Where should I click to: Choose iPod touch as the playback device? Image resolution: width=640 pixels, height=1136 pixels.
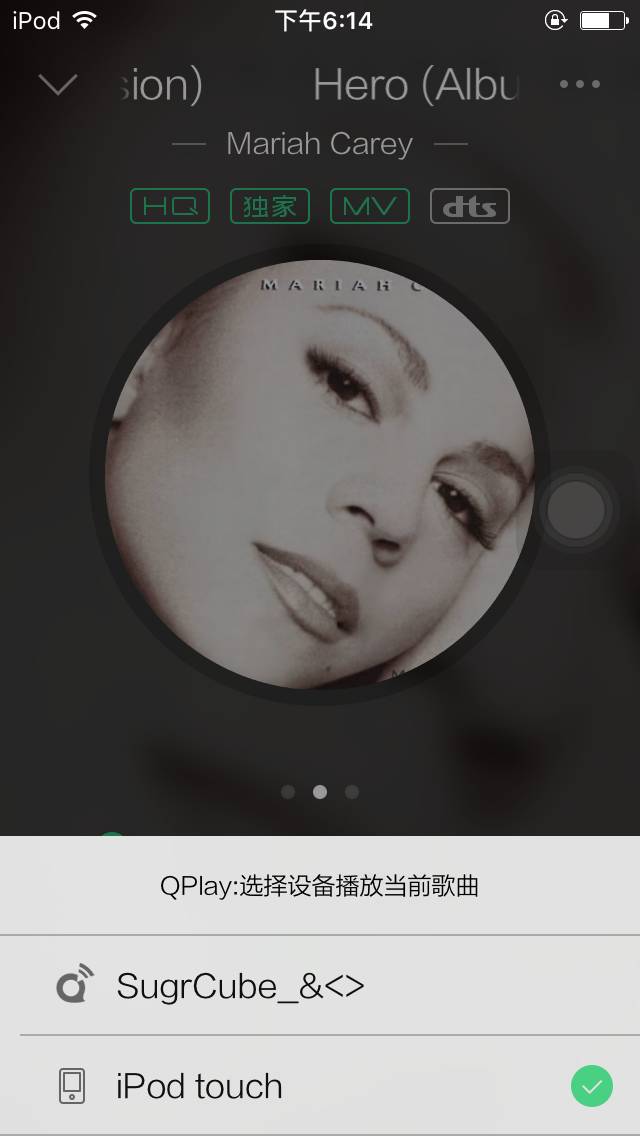pos(320,1085)
